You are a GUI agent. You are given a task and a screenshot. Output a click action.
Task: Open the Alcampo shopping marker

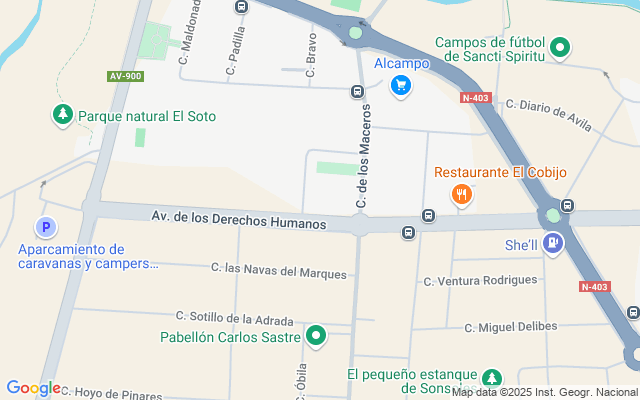[401, 86]
